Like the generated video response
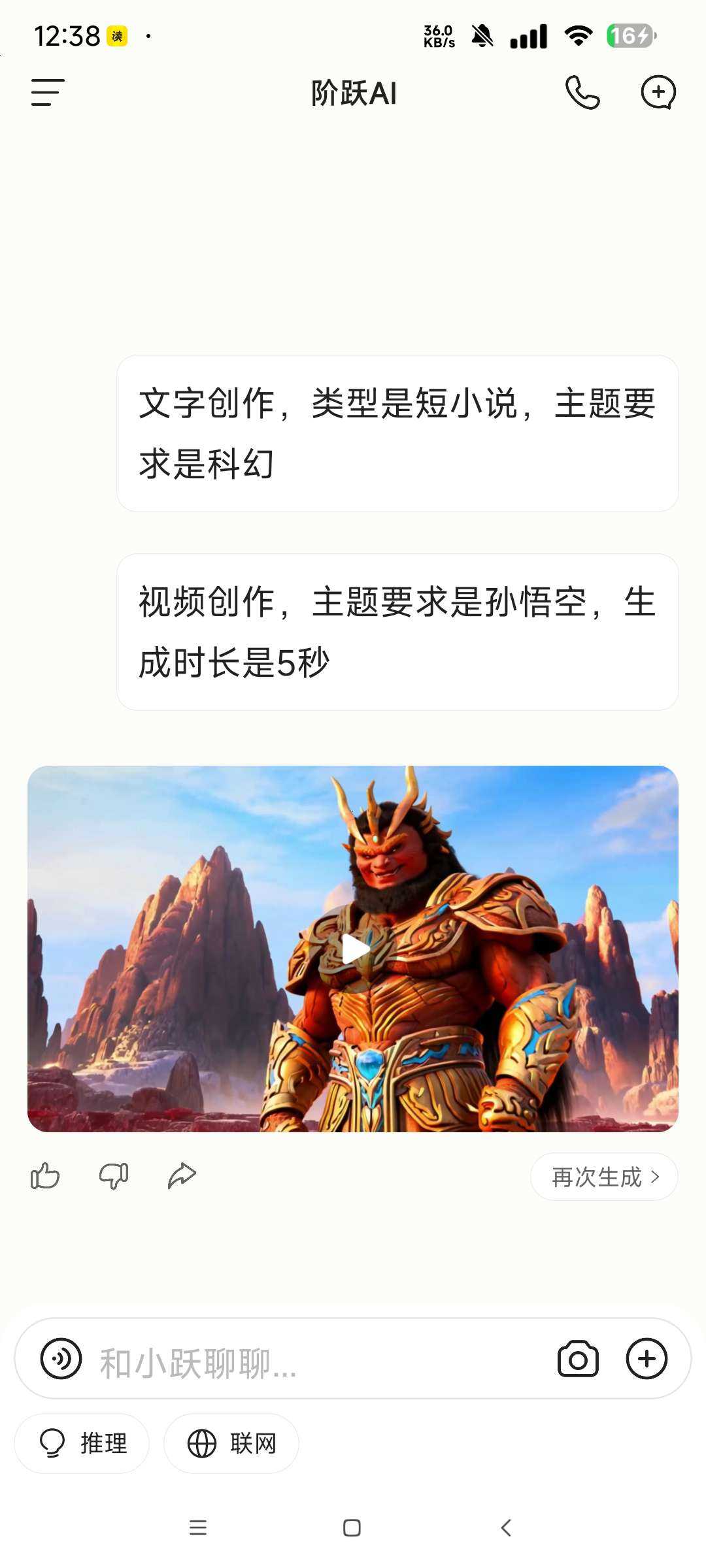The image size is (706, 1568). (45, 1176)
